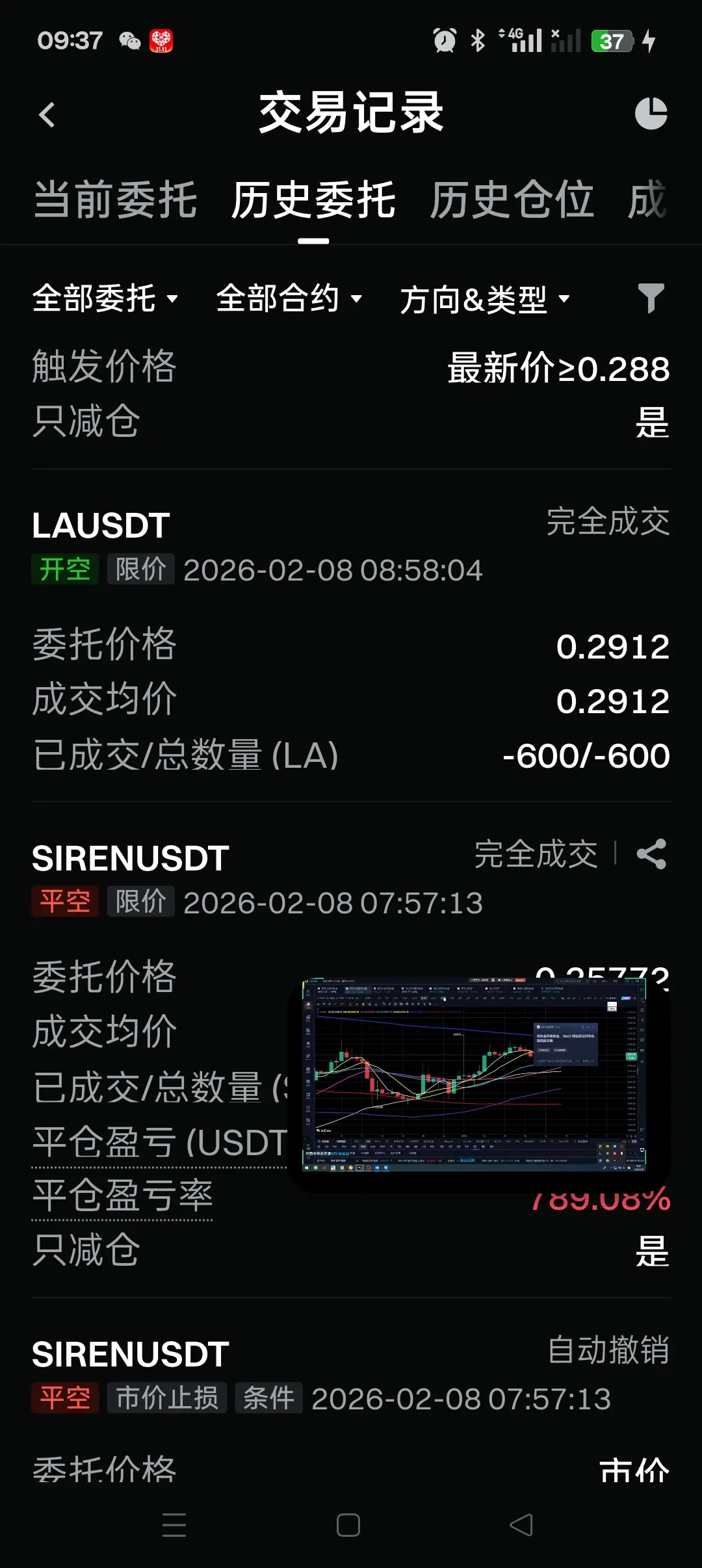702x1568 pixels.
Task: Select the 历史委托 tab
Action: (313, 200)
